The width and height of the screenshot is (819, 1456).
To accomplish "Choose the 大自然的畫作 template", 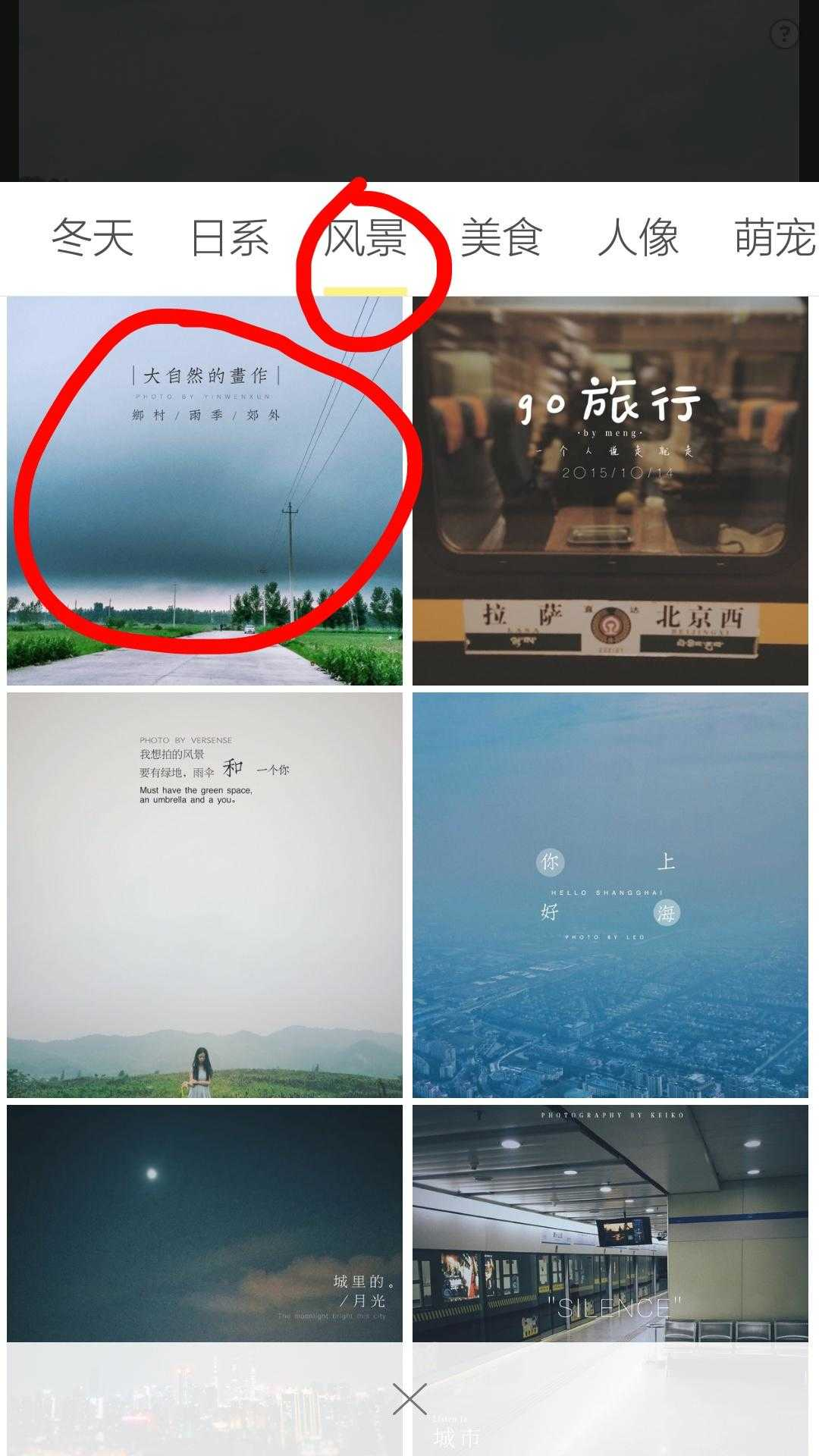I will tap(205, 491).
